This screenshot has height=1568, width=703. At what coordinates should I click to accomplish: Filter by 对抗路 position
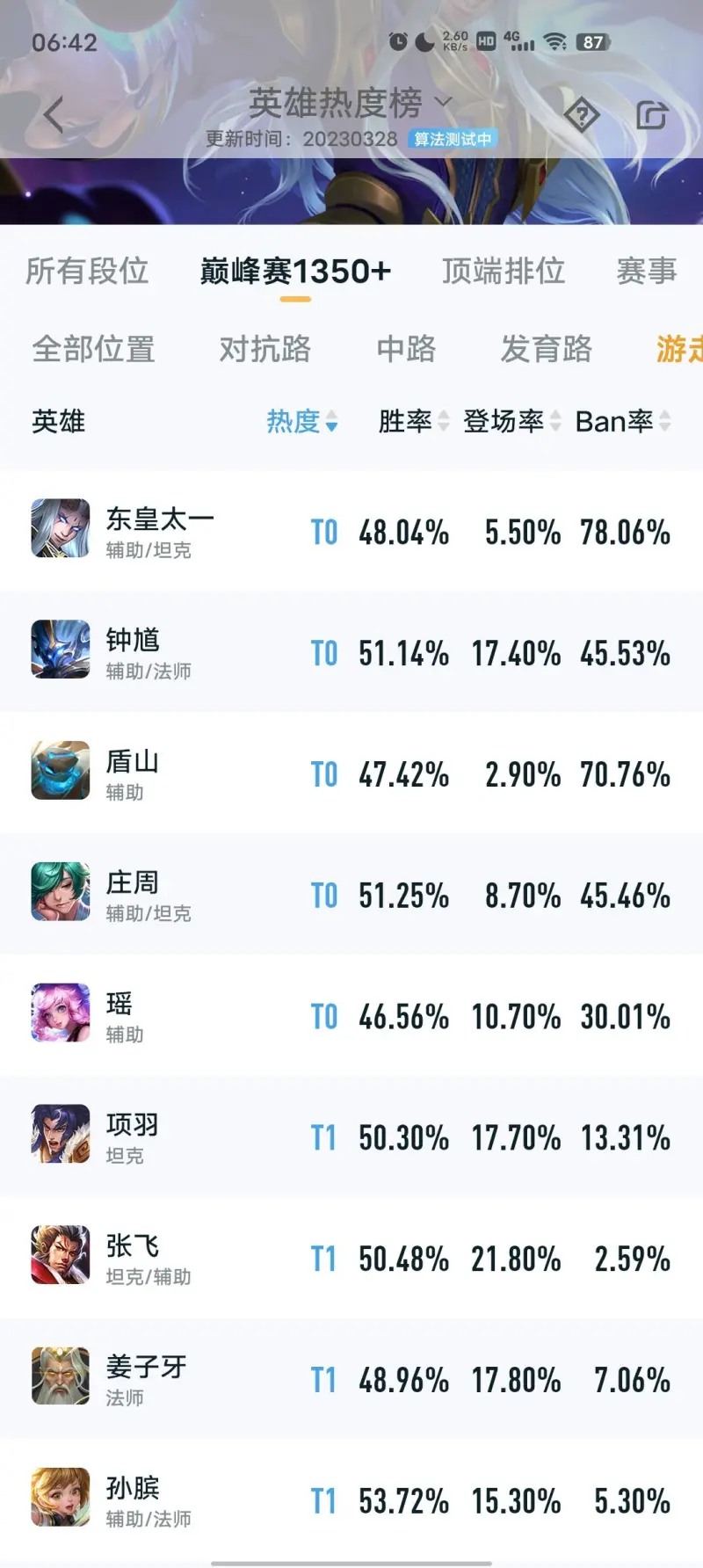pos(265,349)
